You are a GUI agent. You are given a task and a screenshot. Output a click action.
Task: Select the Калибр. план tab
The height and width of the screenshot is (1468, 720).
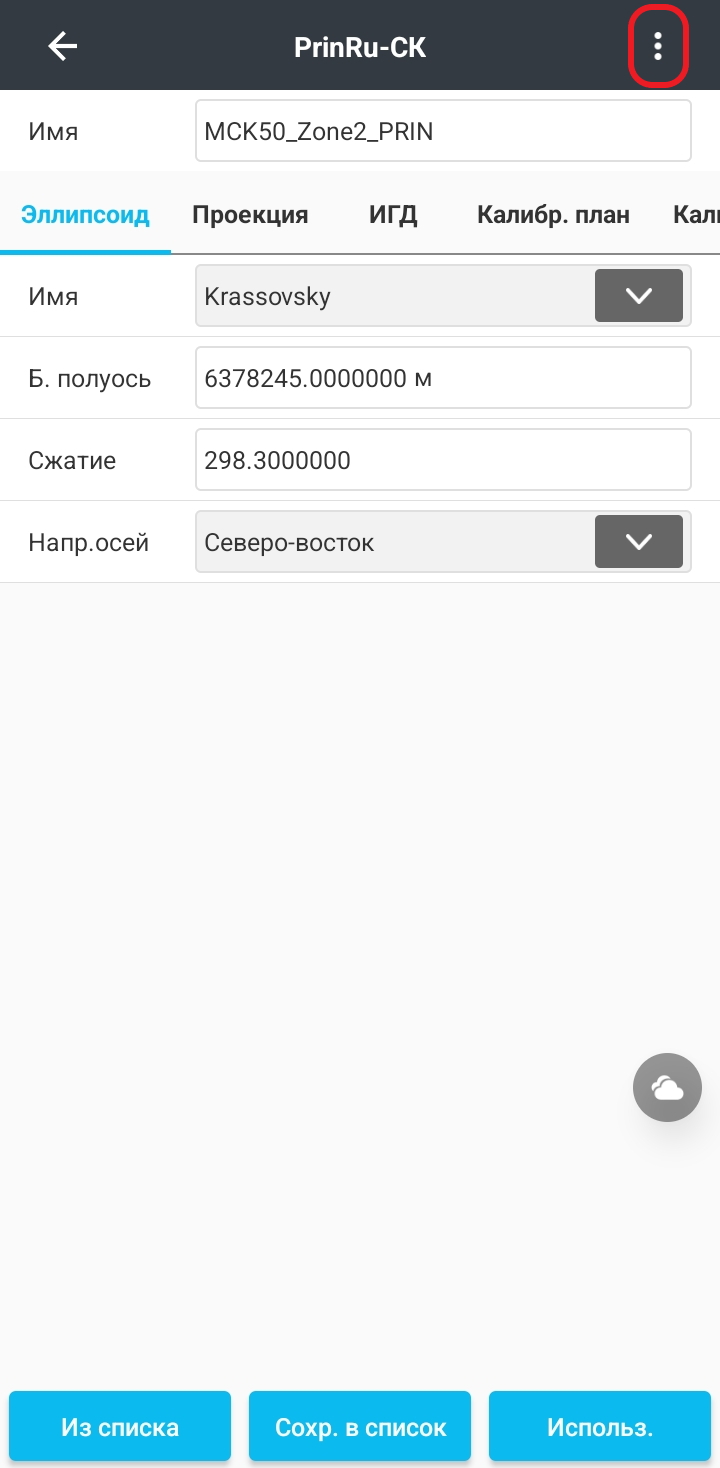[553, 214]
